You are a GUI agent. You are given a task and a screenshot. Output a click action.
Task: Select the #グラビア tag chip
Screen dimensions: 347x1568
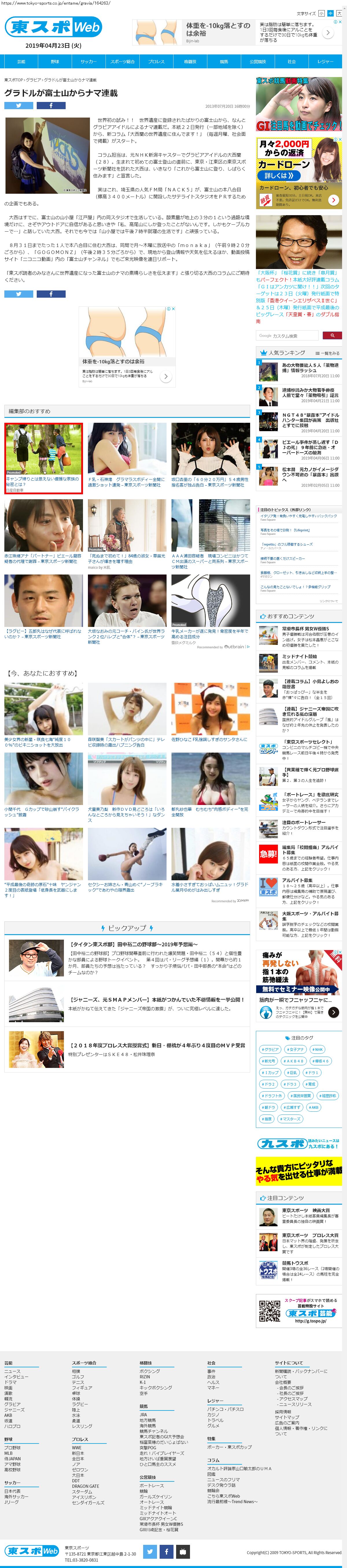(270, 1049)
